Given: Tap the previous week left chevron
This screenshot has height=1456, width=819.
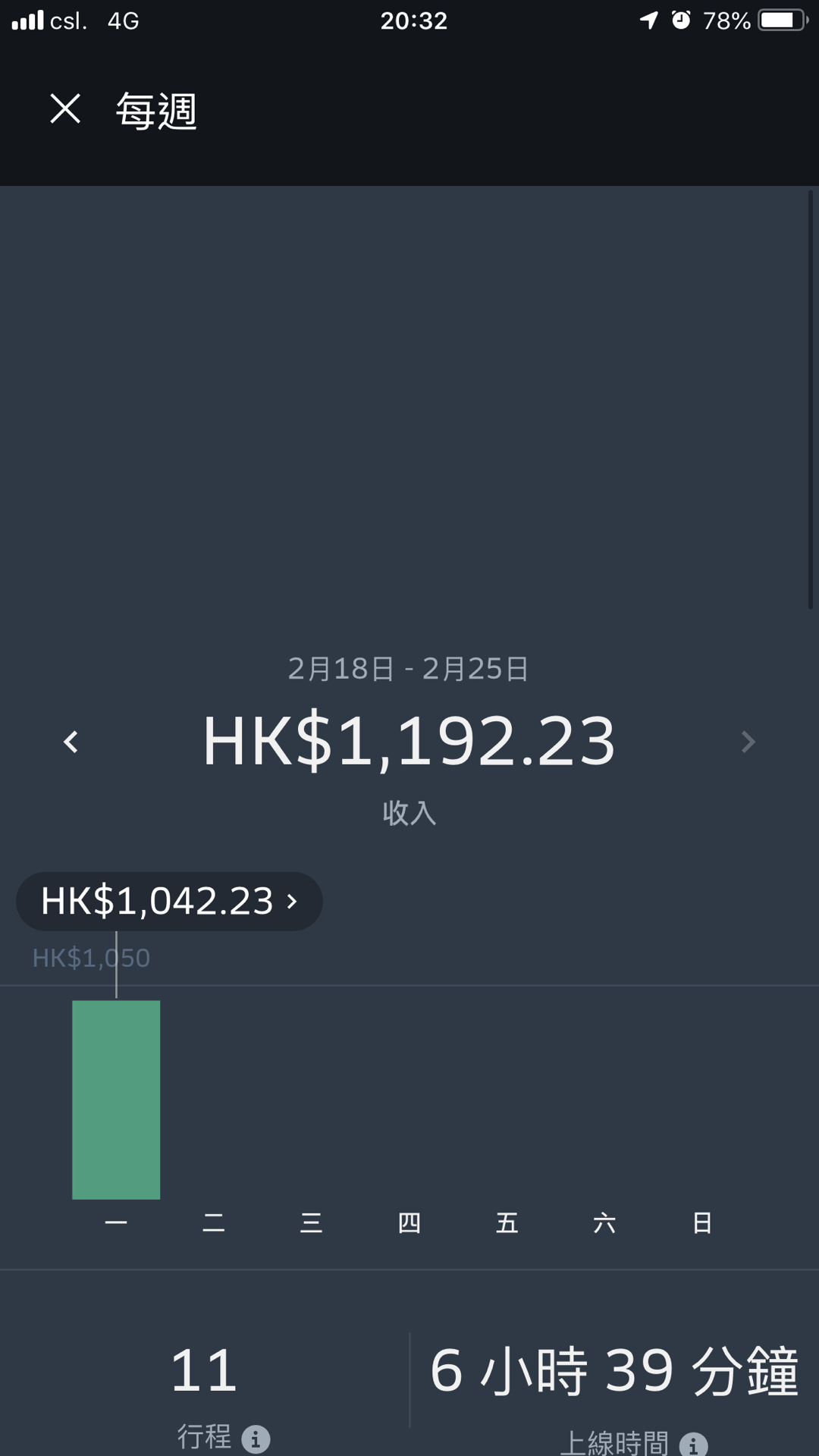Looking at the screenshot, I should [x=71, y=742].
